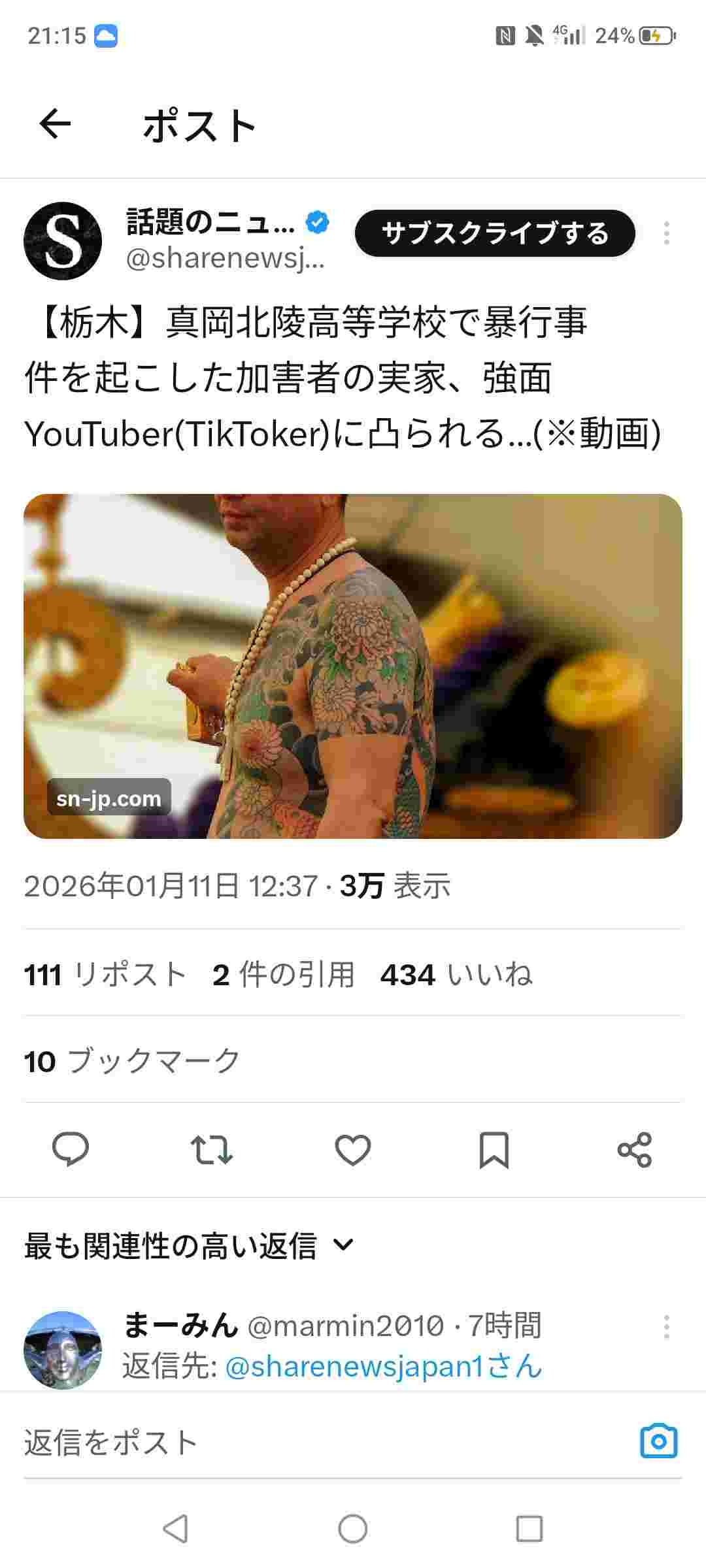Bookmark this post

494,1149
